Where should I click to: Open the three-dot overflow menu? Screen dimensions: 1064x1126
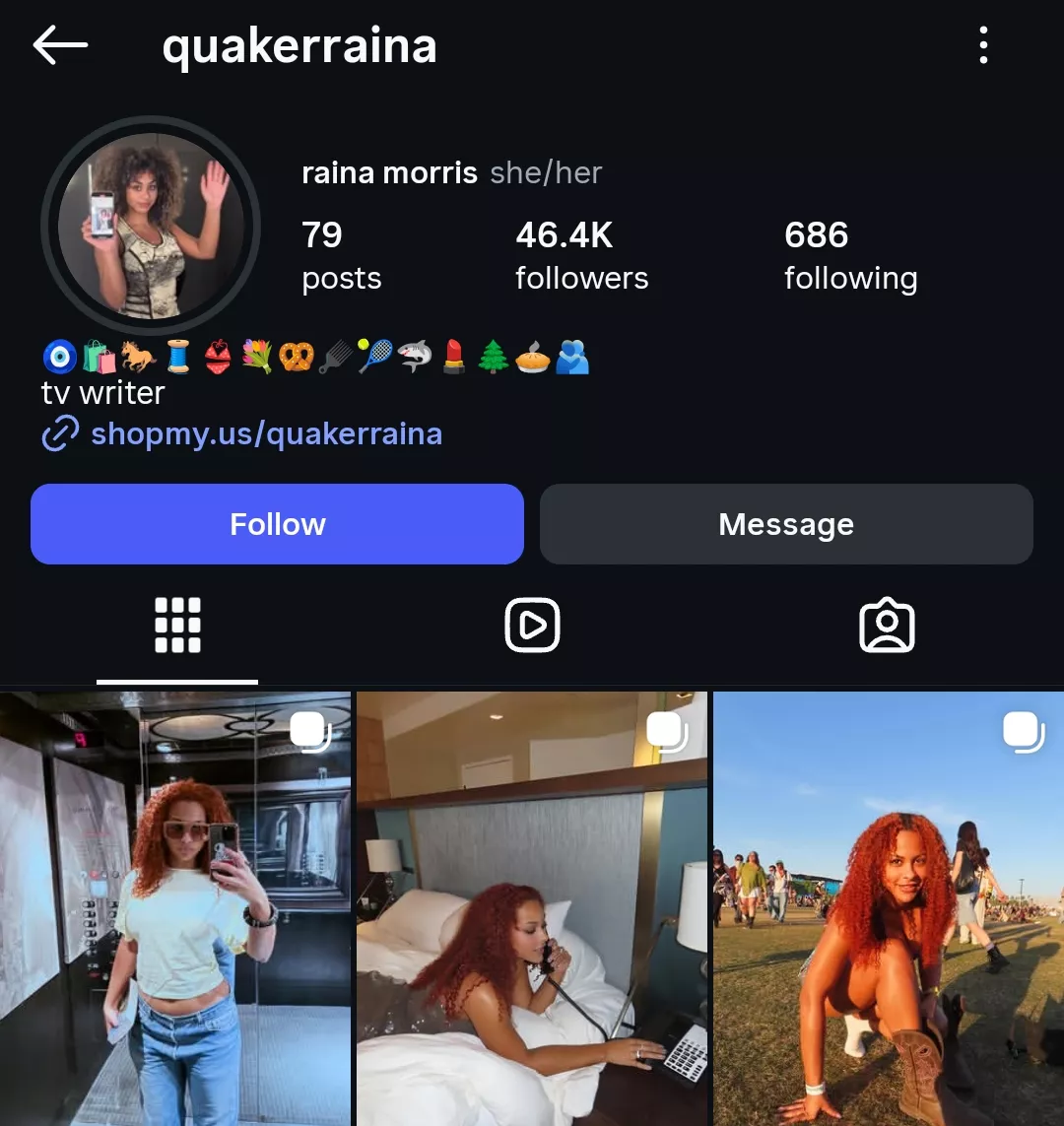pyautogui.click(x=983, y=45)
